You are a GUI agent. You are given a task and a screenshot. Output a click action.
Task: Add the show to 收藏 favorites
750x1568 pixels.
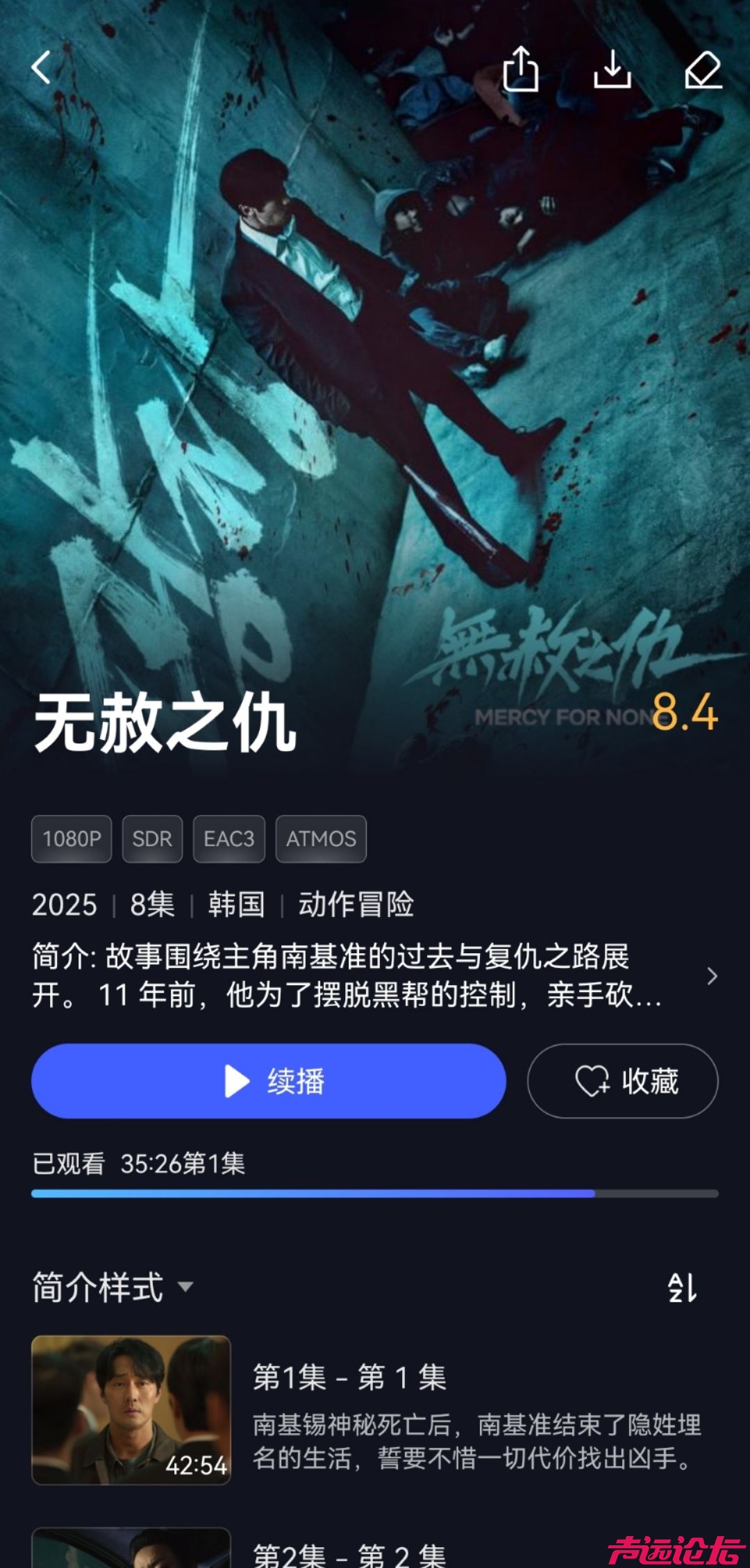click(x=623, y=1081)
